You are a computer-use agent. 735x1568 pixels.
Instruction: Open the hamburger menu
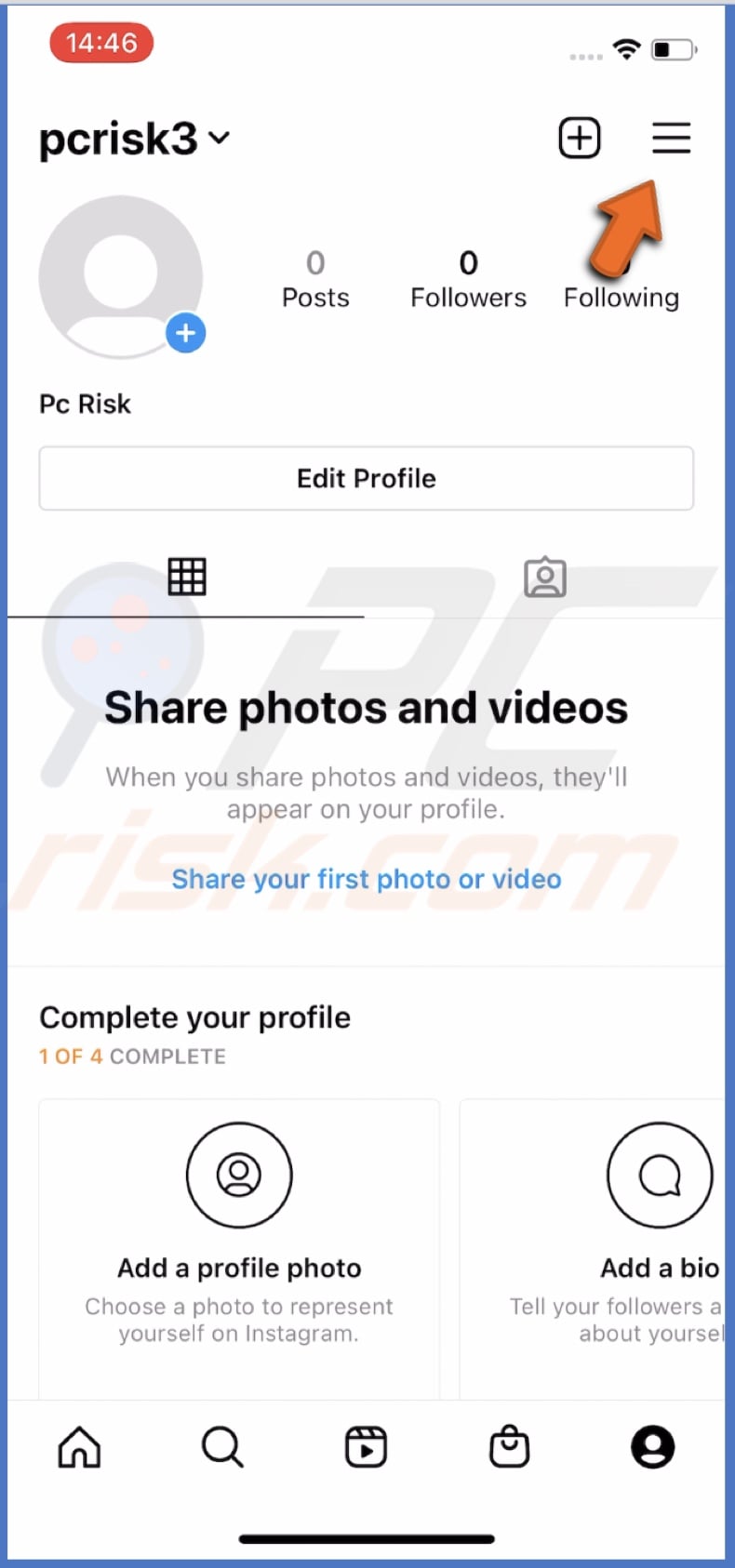pos(671,139)
